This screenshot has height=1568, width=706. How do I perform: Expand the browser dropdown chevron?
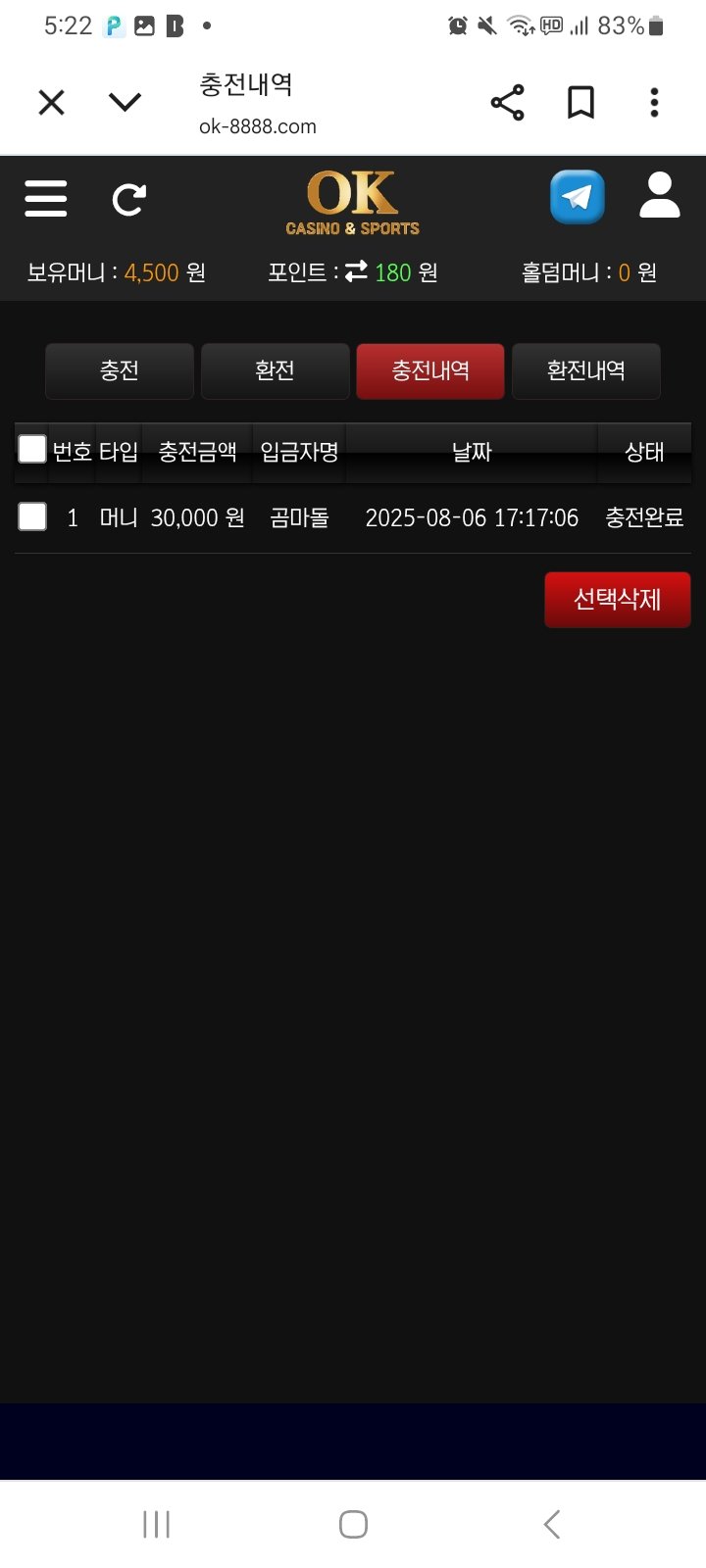(125, 102)
